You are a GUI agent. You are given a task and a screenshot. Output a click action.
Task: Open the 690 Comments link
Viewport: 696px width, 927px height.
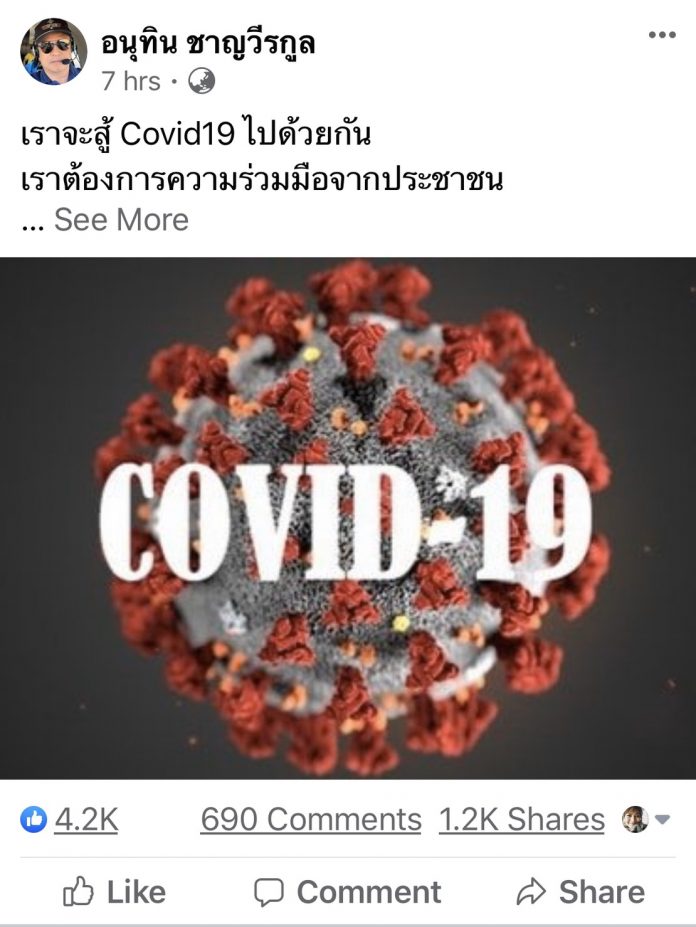pos(311,820)
